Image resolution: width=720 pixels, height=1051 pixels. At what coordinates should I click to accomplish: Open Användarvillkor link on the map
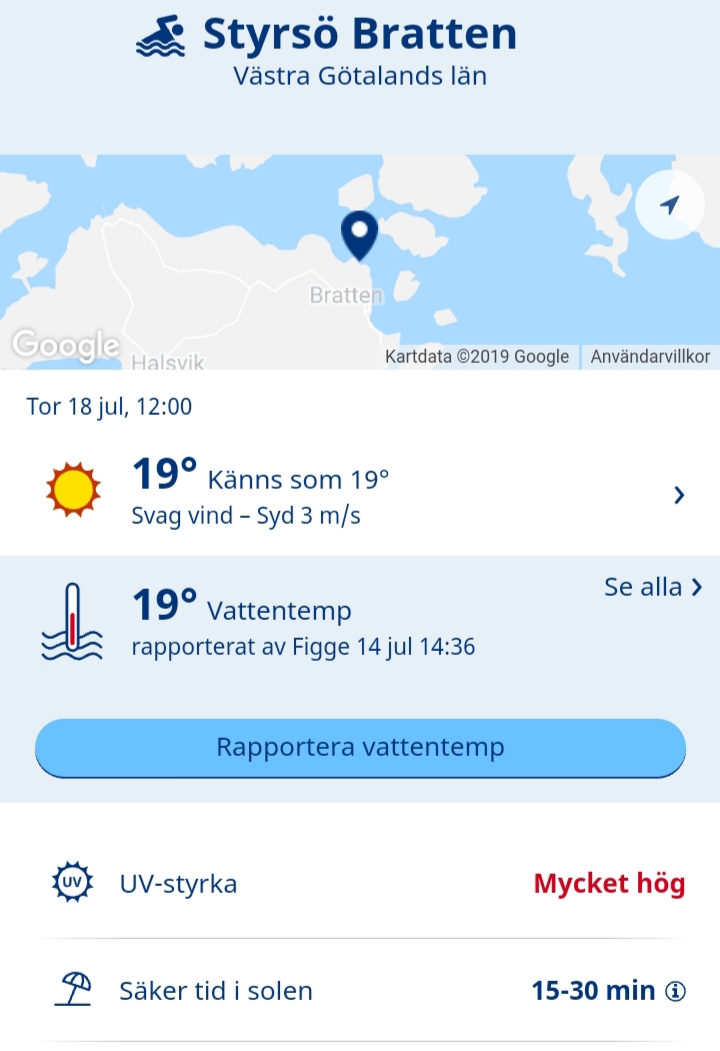(650, 356)
